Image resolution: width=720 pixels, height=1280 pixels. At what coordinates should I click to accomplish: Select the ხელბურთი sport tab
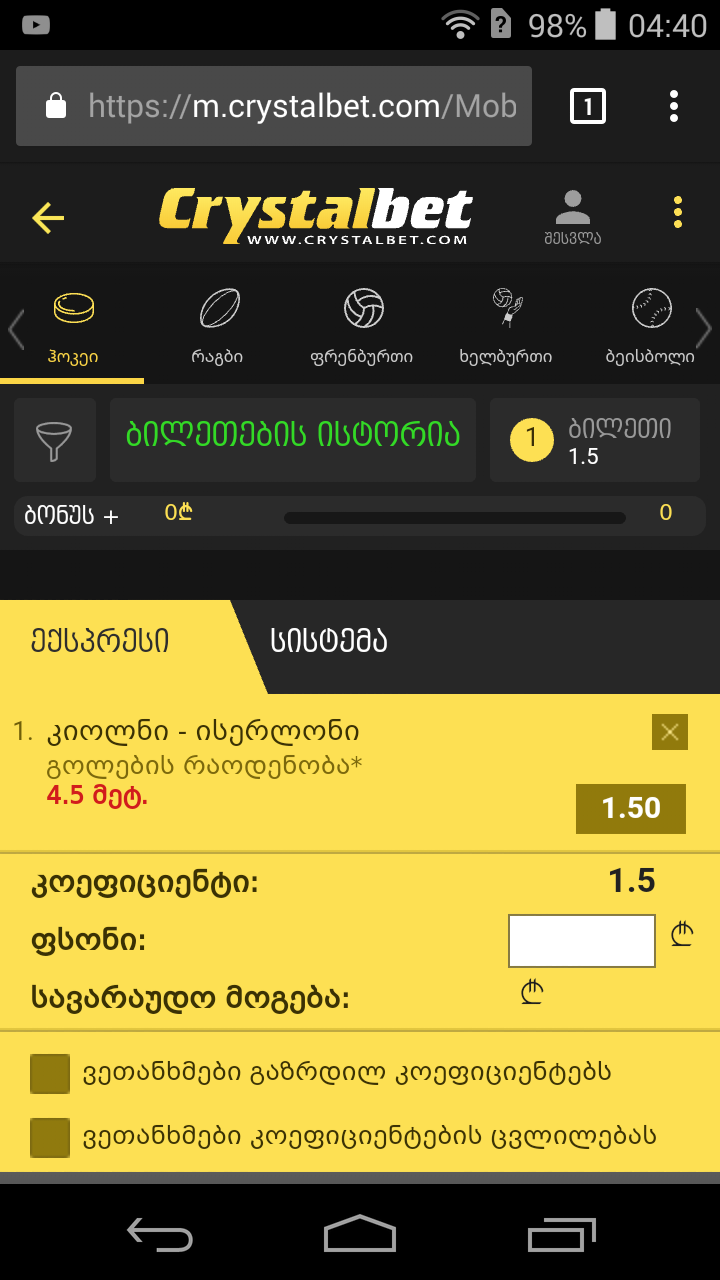[506, 325]
